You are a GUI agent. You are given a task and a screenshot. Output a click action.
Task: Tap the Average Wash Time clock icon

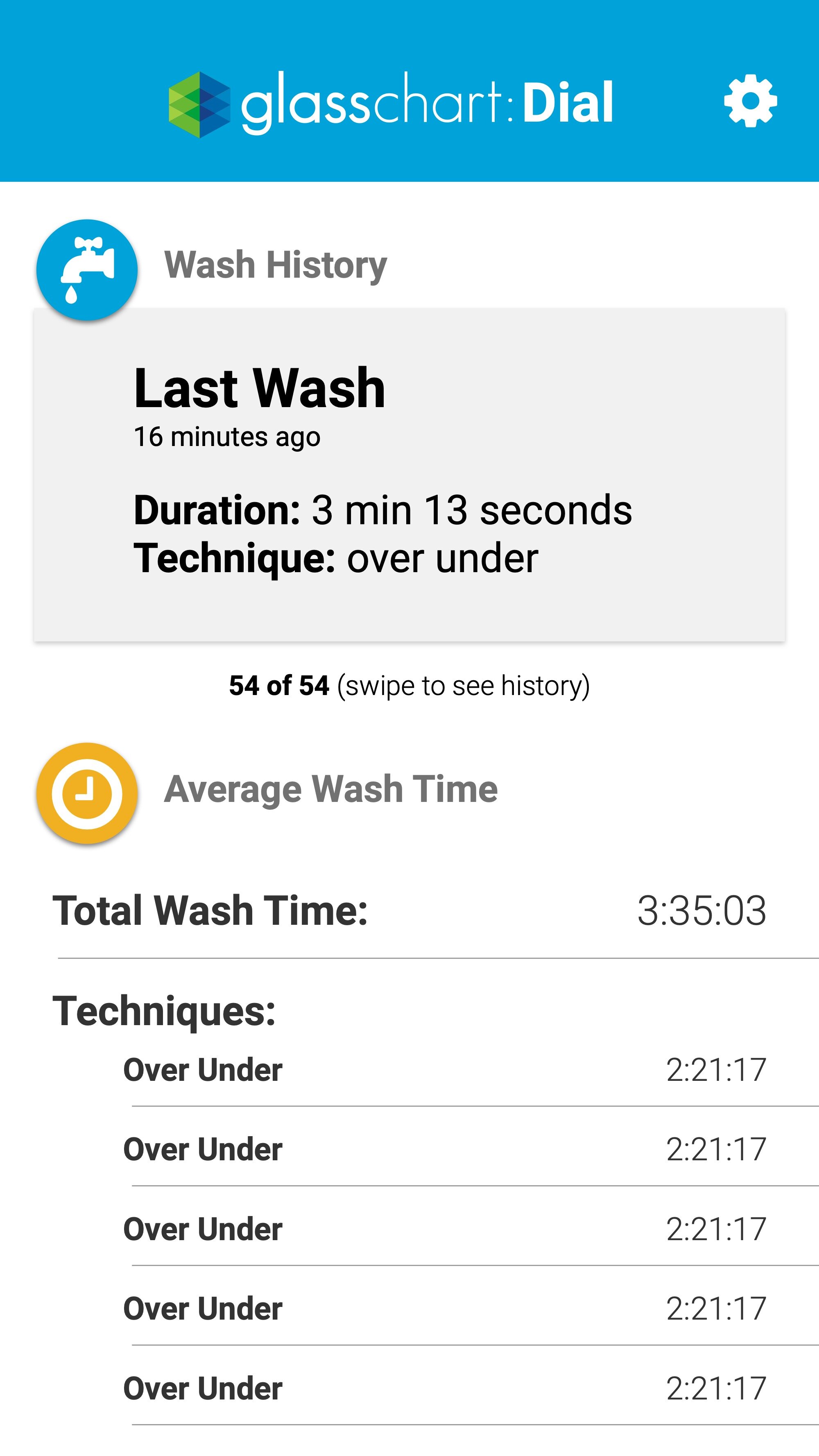87,793
